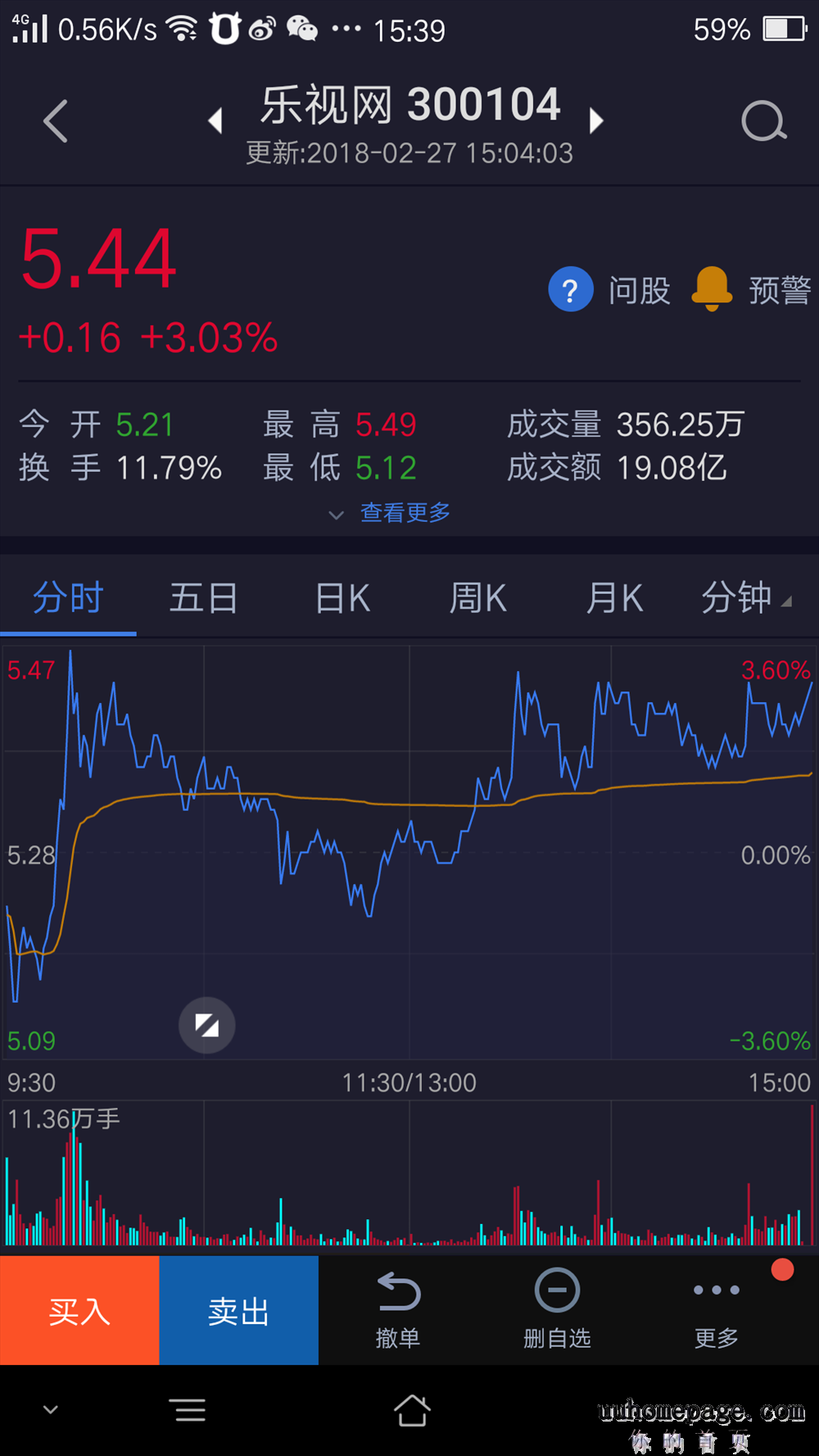Switch to the previous stock

[215, 121]
